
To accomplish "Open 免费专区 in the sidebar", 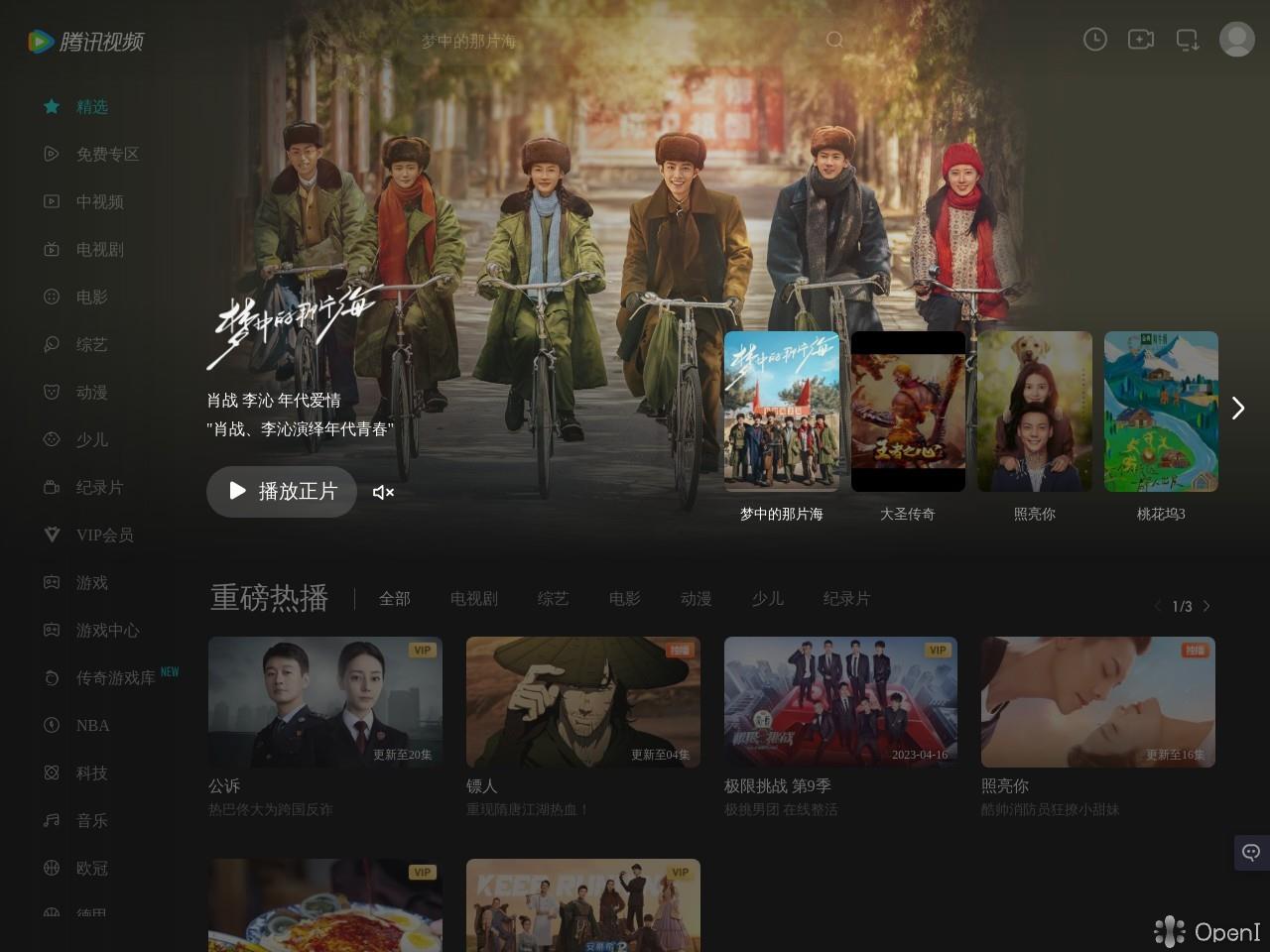I will tap(107, 155).
